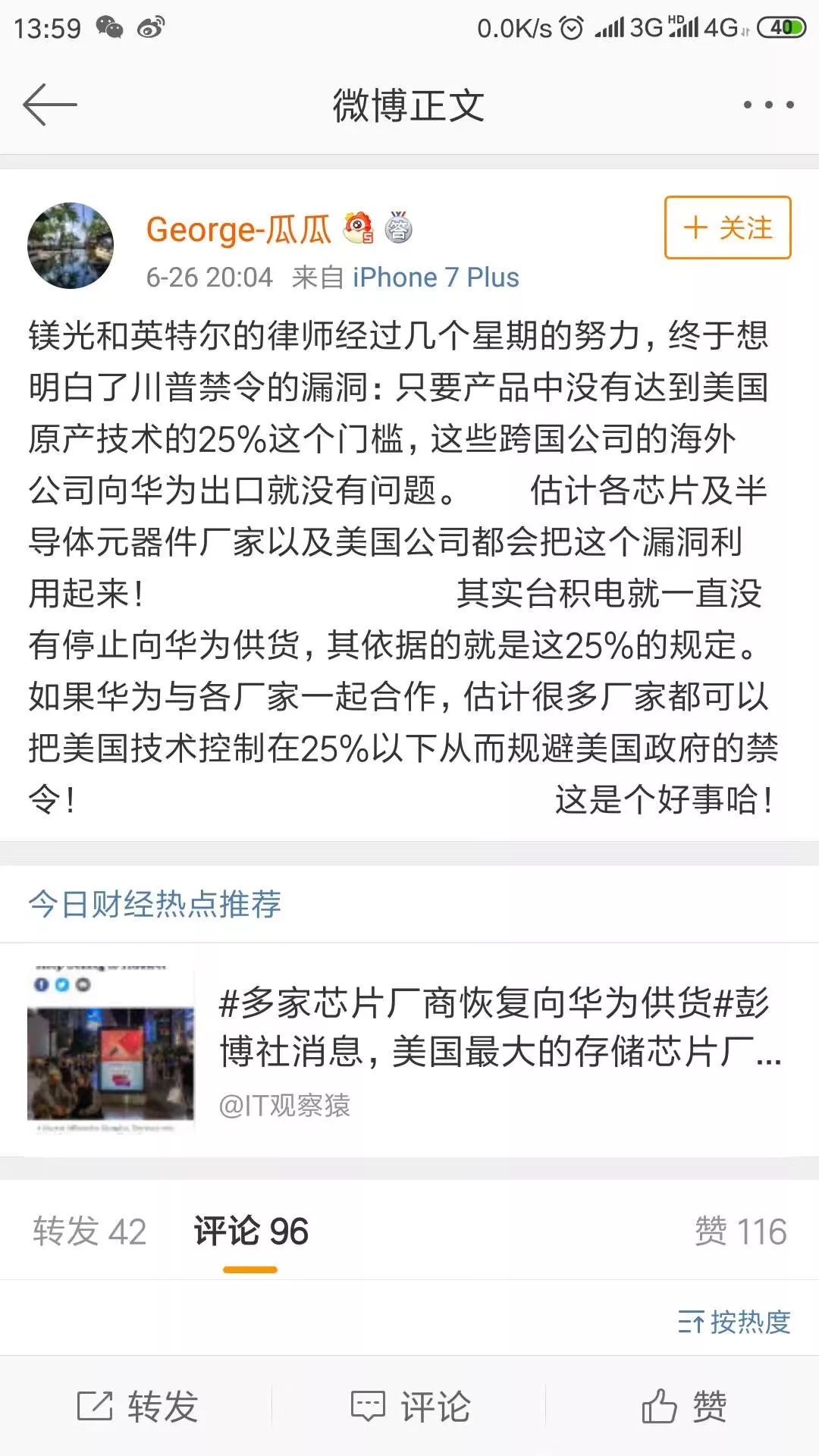819x1456 pixels.
Task: Go back using the arrow icon
Action: [50, 105]
